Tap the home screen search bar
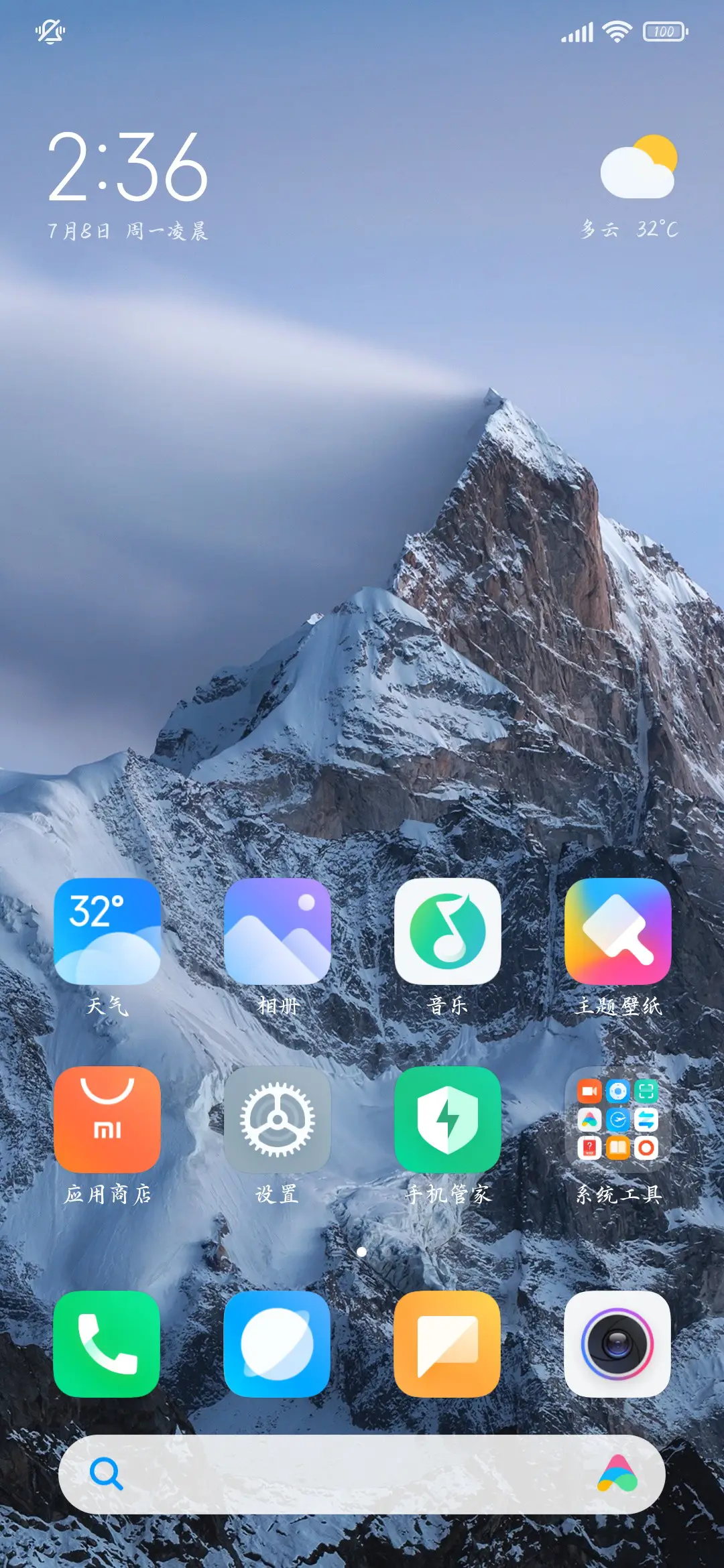724x1568 pixels. tap(335, 1475)
